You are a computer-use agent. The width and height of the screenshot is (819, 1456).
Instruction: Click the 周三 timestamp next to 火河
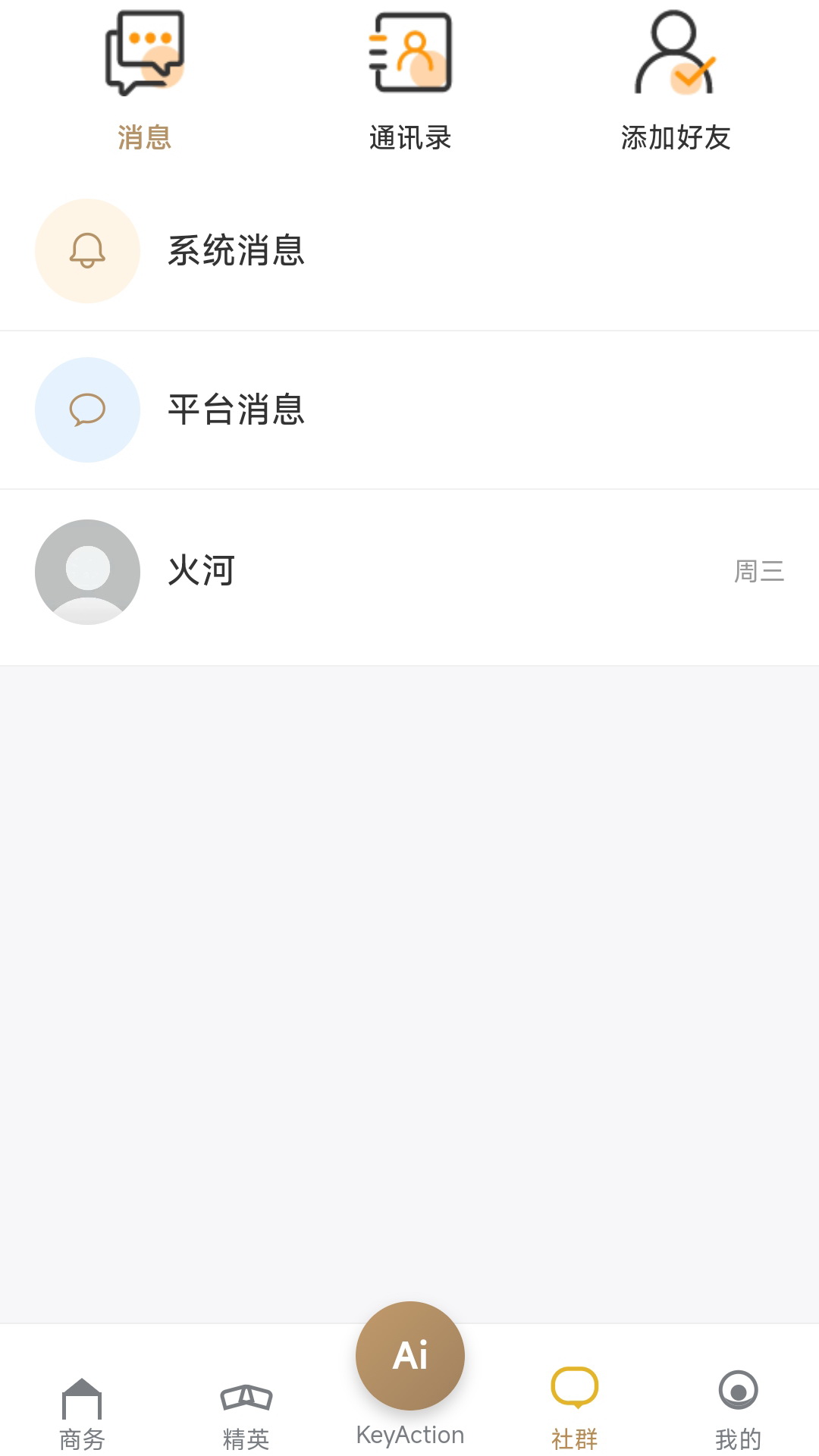pyautogui.click(x=757, y=571)
